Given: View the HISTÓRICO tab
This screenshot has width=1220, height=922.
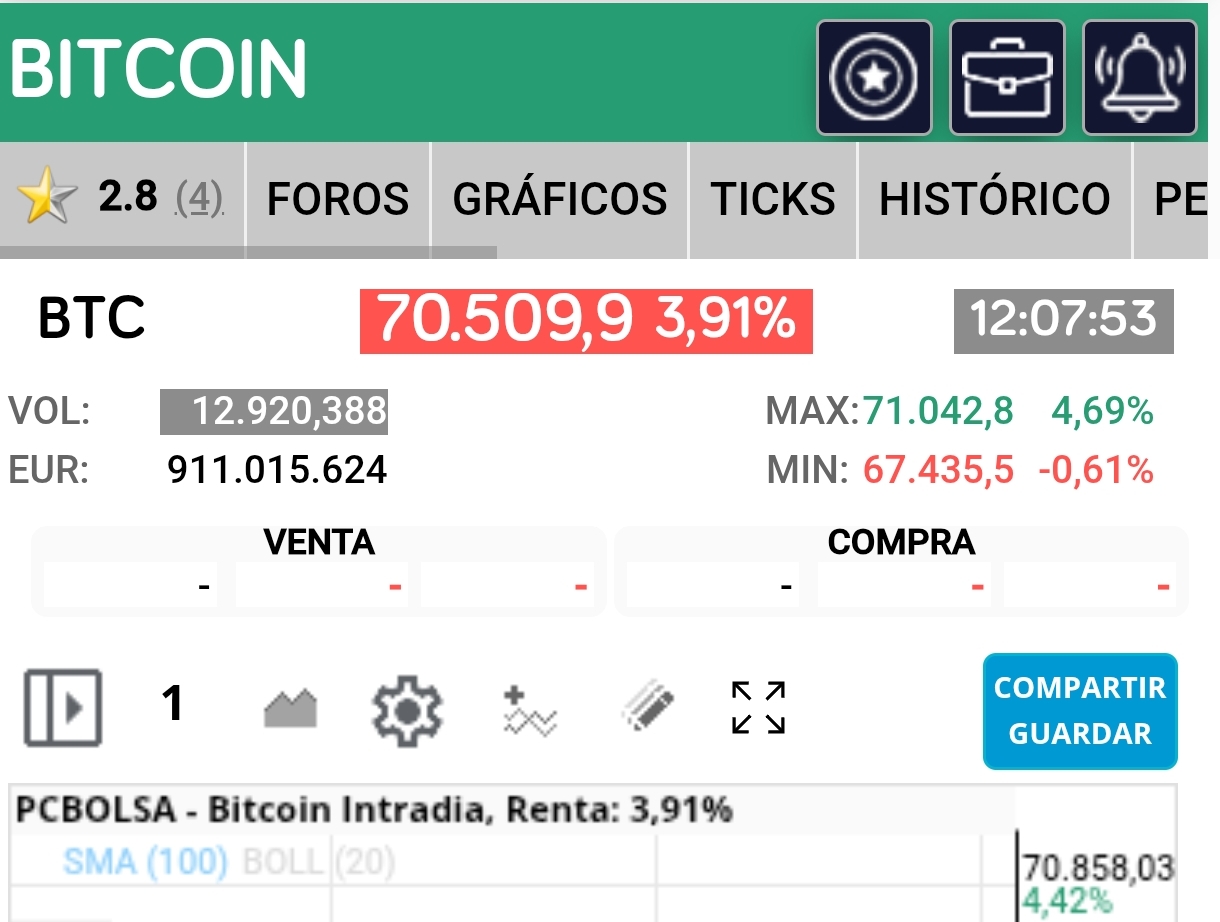Looking at the screenshot, I should point(995,198).
